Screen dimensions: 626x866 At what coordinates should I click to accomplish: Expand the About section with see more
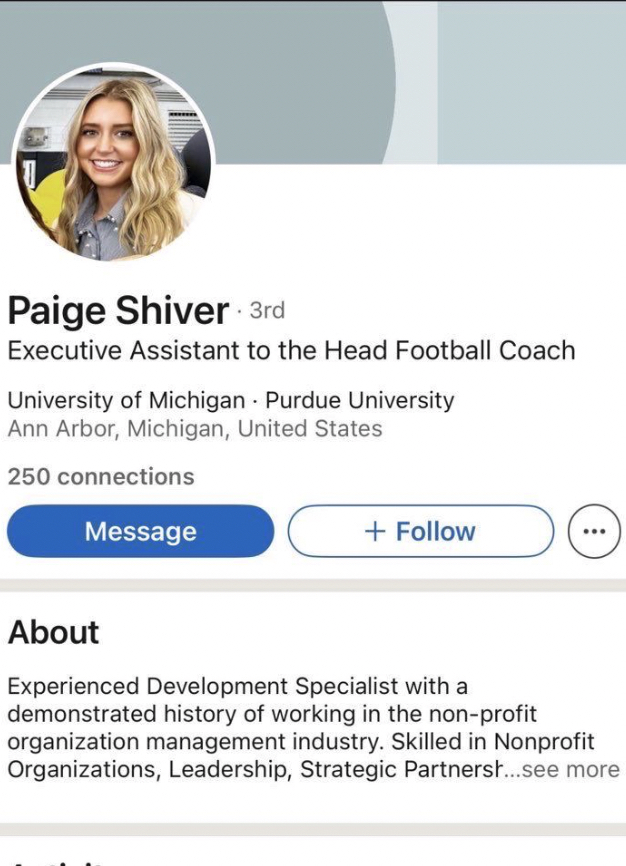coord(570,770)
